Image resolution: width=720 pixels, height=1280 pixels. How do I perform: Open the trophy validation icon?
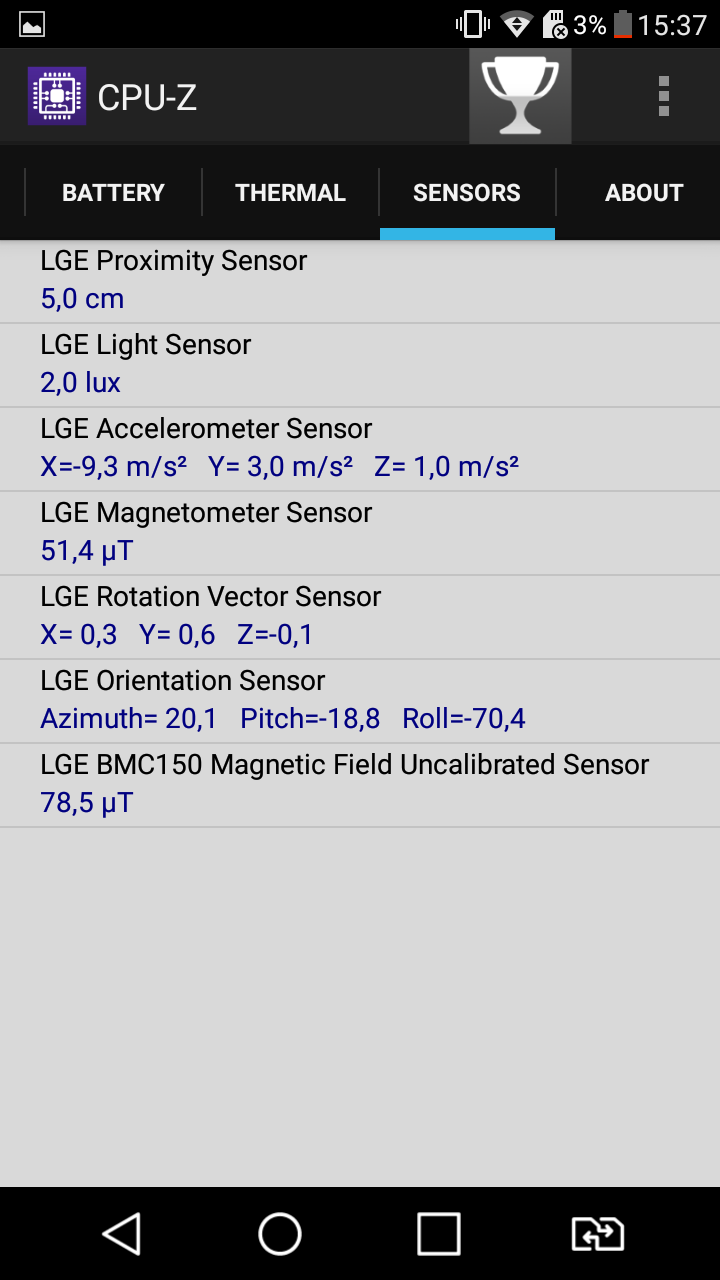[520, 96]
